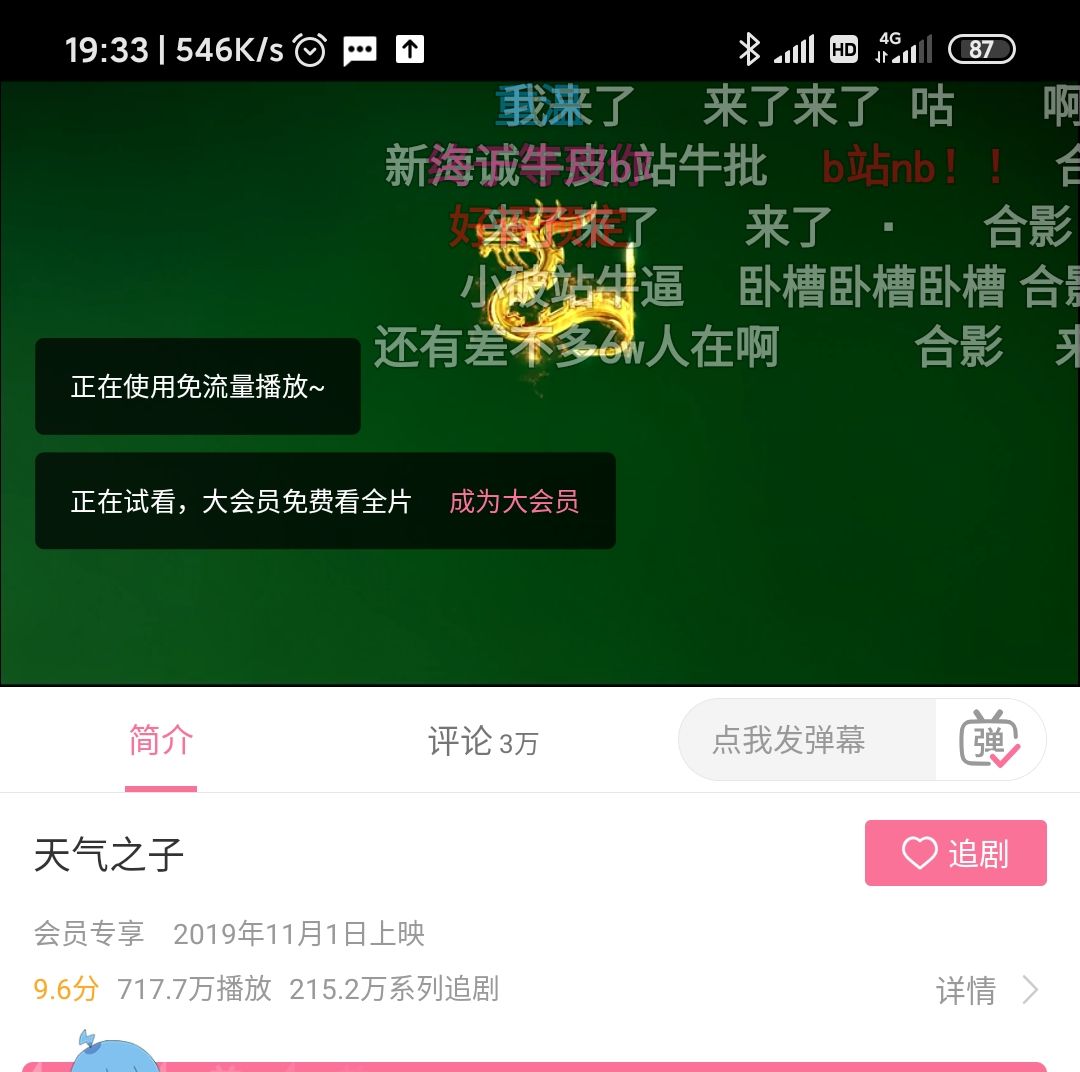The width and height of the screenshot is (1080, 1072).
Task: Switch to the 简介 tab
Action: click(161, 741)
